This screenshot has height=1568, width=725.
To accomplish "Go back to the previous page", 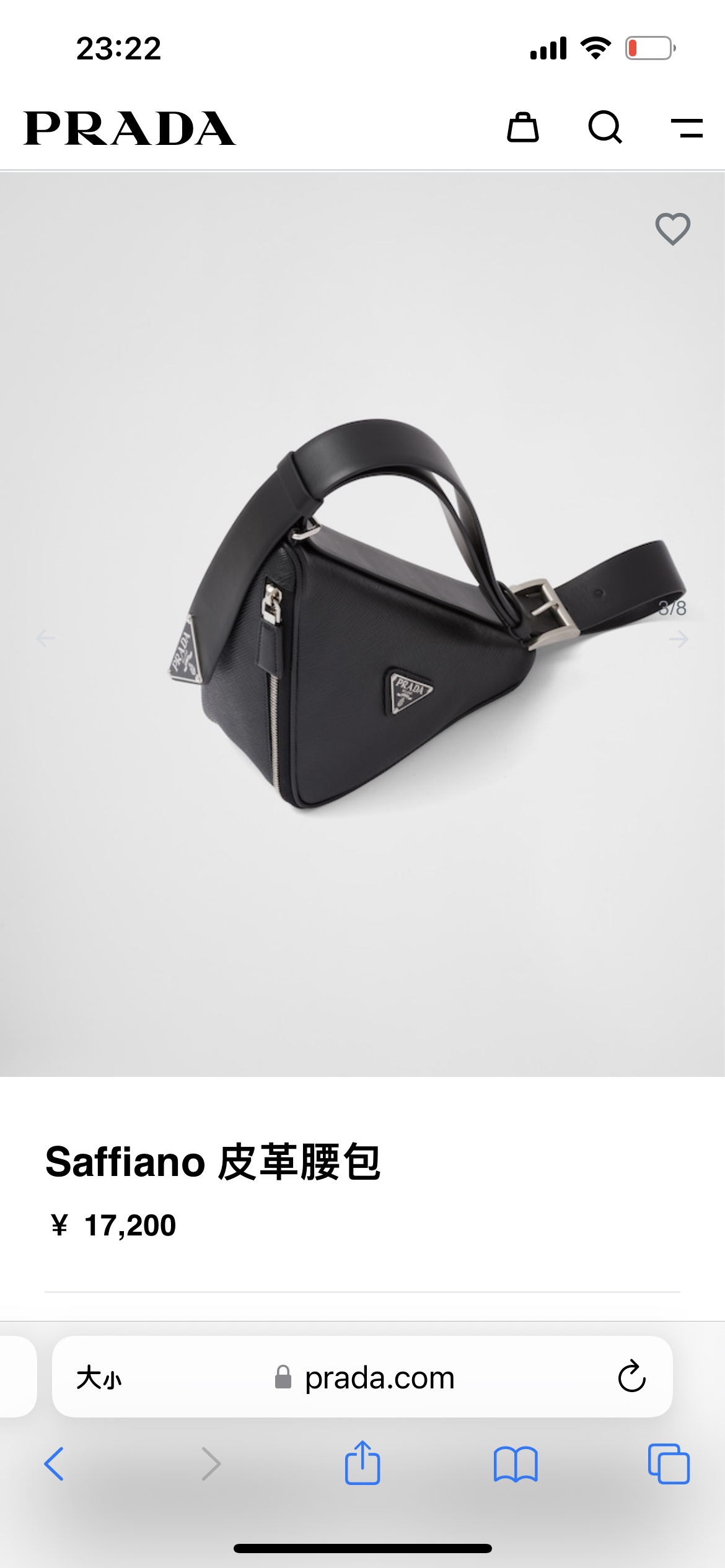I will 54,1464.
